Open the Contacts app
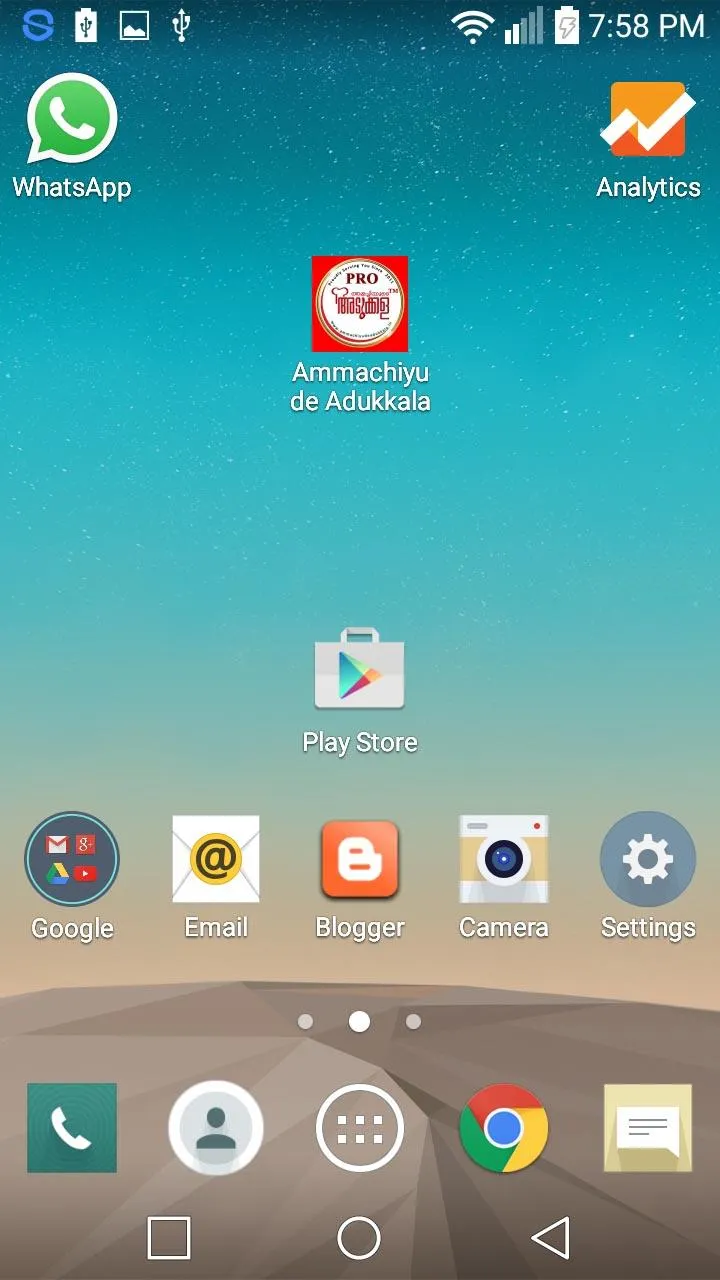This screenshot has height=1280, width=720. click(x=216, y=1128)
